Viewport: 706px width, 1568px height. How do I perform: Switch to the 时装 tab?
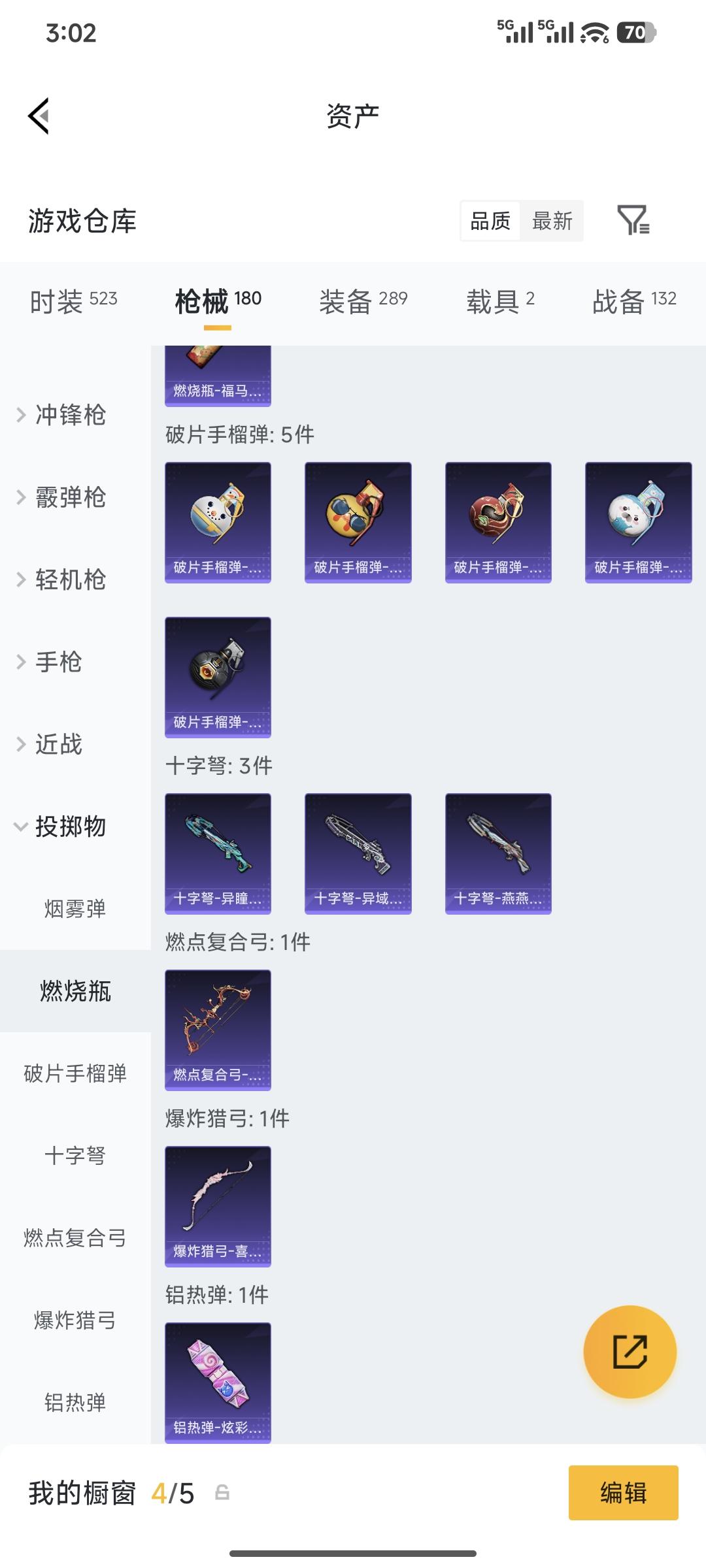pos(73,301)
